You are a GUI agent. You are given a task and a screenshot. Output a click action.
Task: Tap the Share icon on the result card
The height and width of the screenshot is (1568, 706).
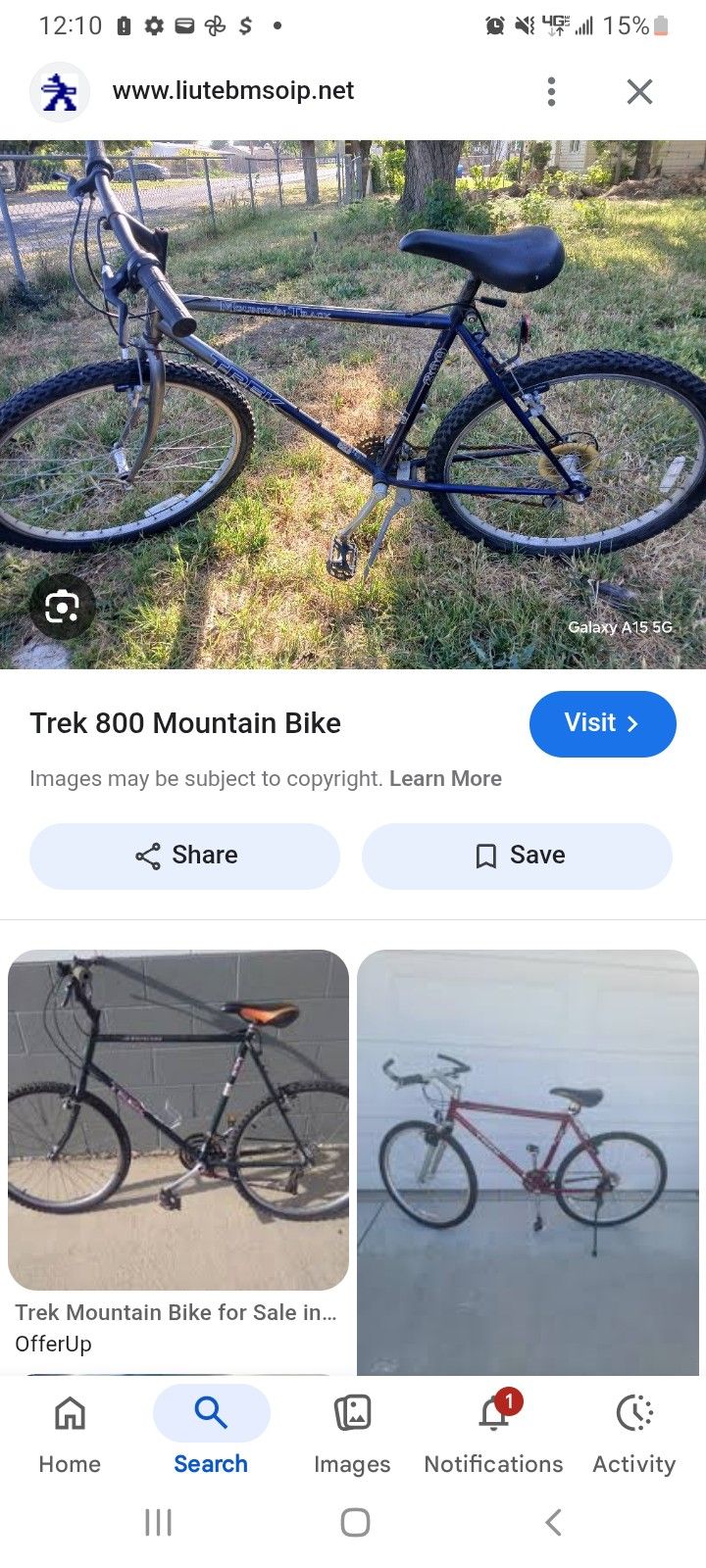coord(147,855)
